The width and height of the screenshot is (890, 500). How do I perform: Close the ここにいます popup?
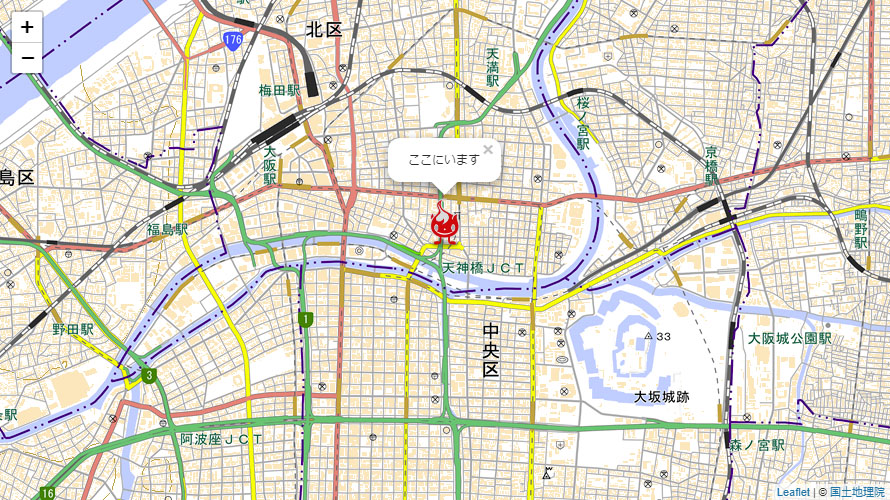[x=488, y=150]
